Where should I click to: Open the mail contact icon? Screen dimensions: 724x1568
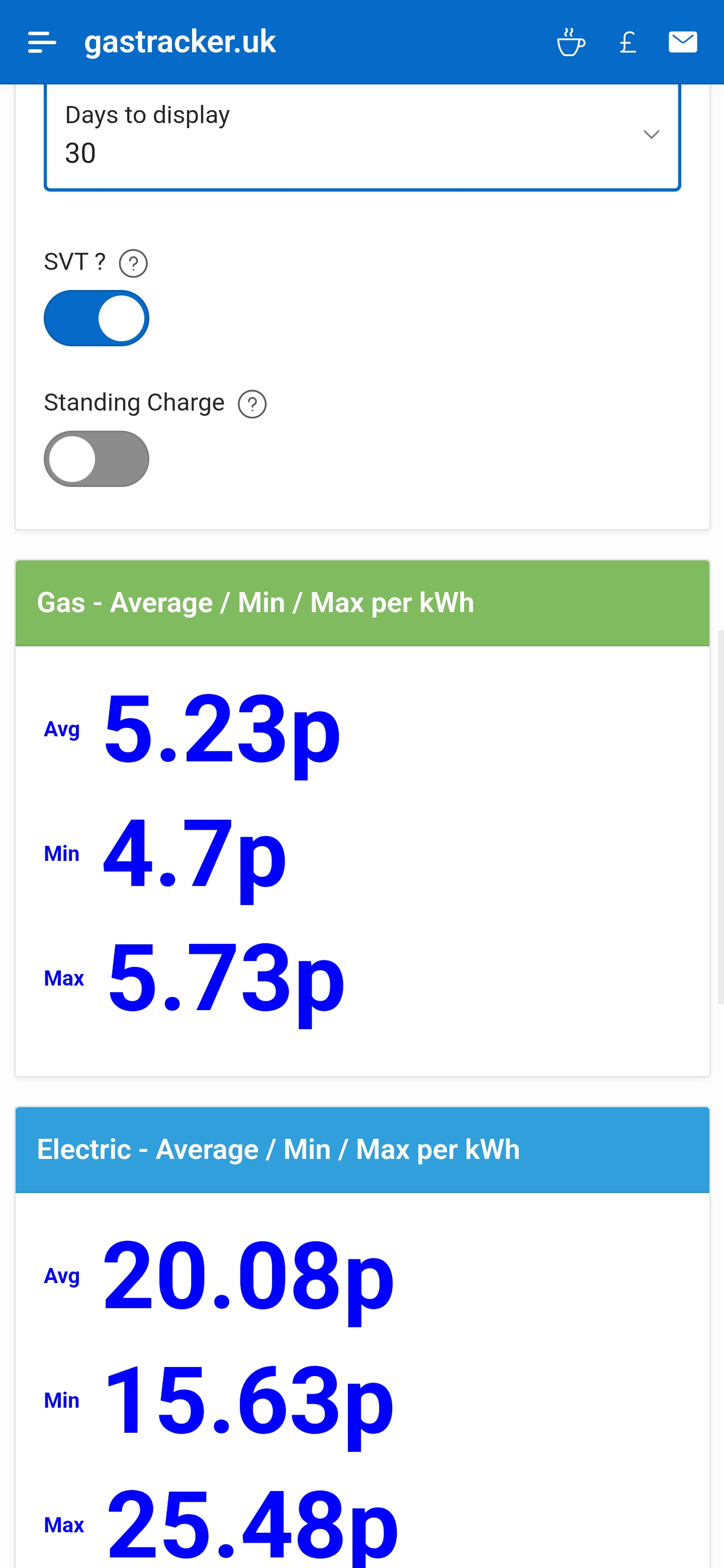(683, 42)
